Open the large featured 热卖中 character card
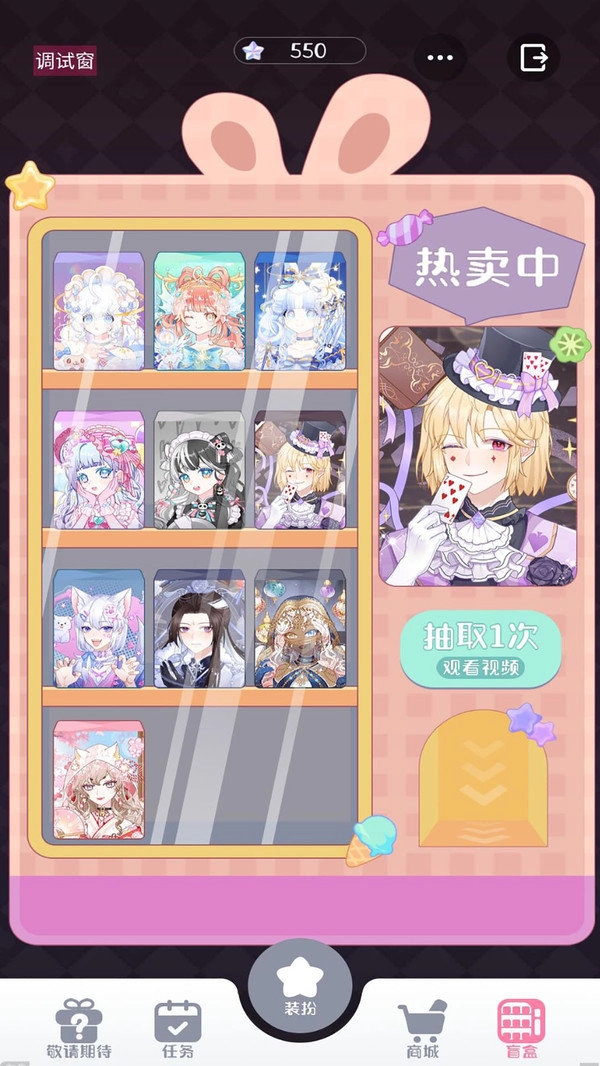Screen dimensions: 600x1066 click(478, 456)
